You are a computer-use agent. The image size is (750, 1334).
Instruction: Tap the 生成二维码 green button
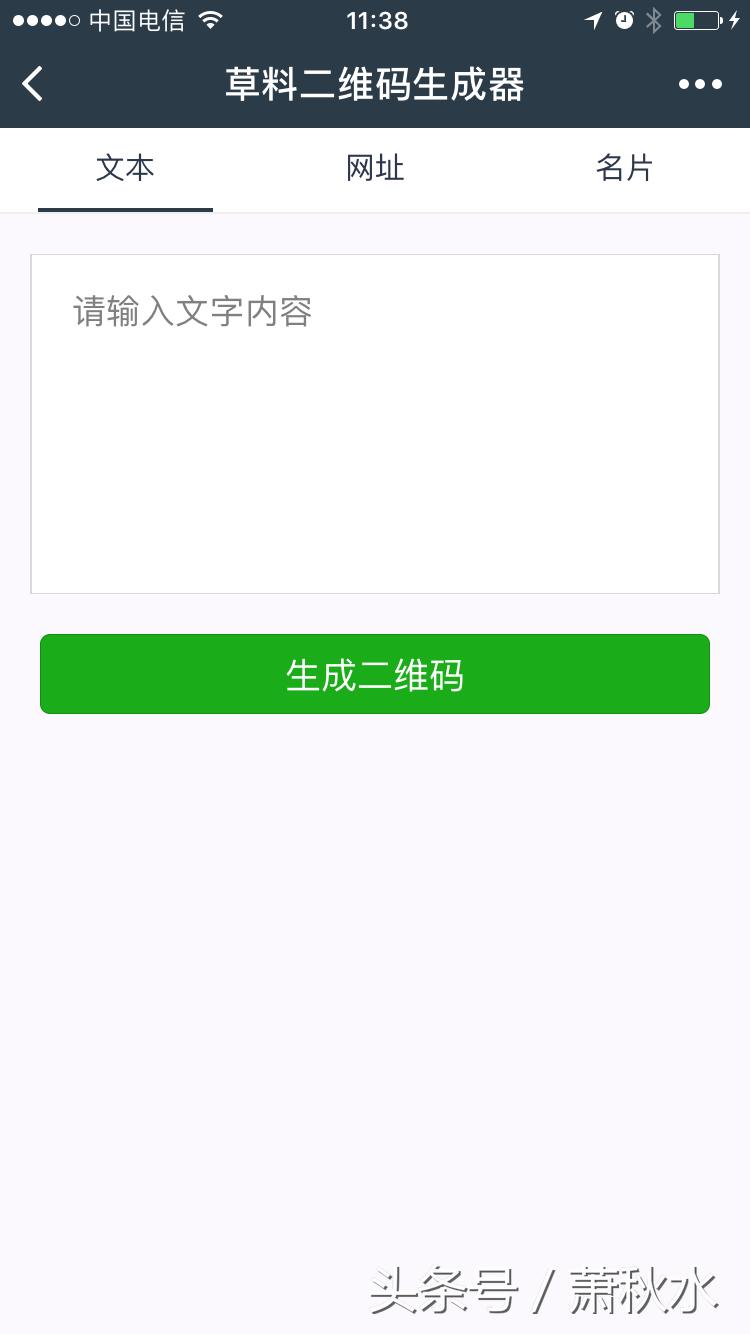375,674
